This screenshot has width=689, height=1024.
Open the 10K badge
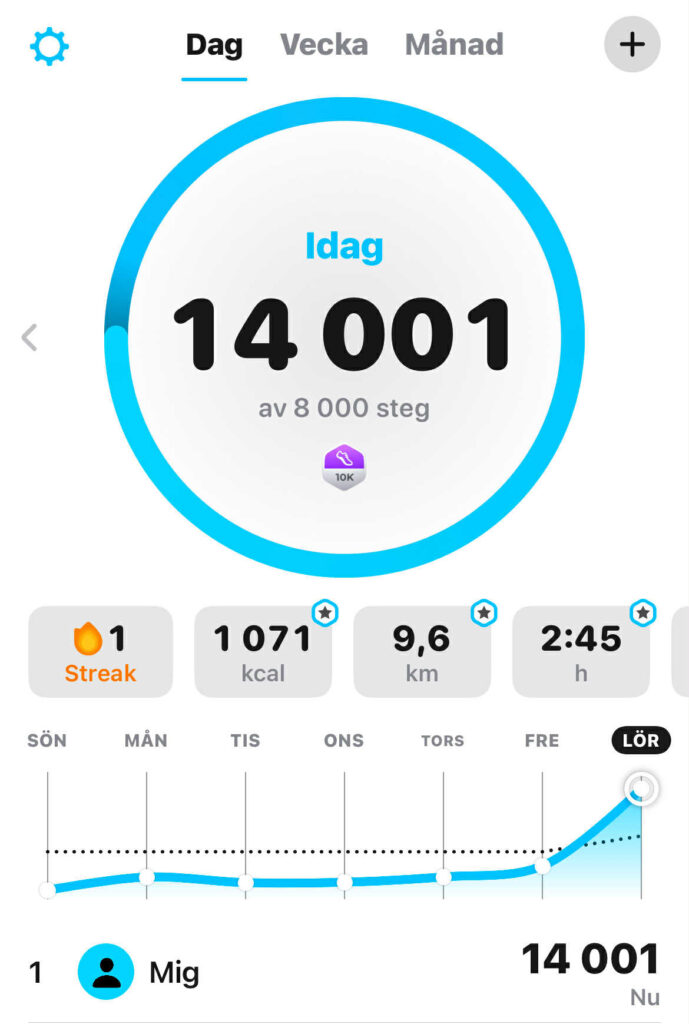pyautogui.click(x=344, y=468)
